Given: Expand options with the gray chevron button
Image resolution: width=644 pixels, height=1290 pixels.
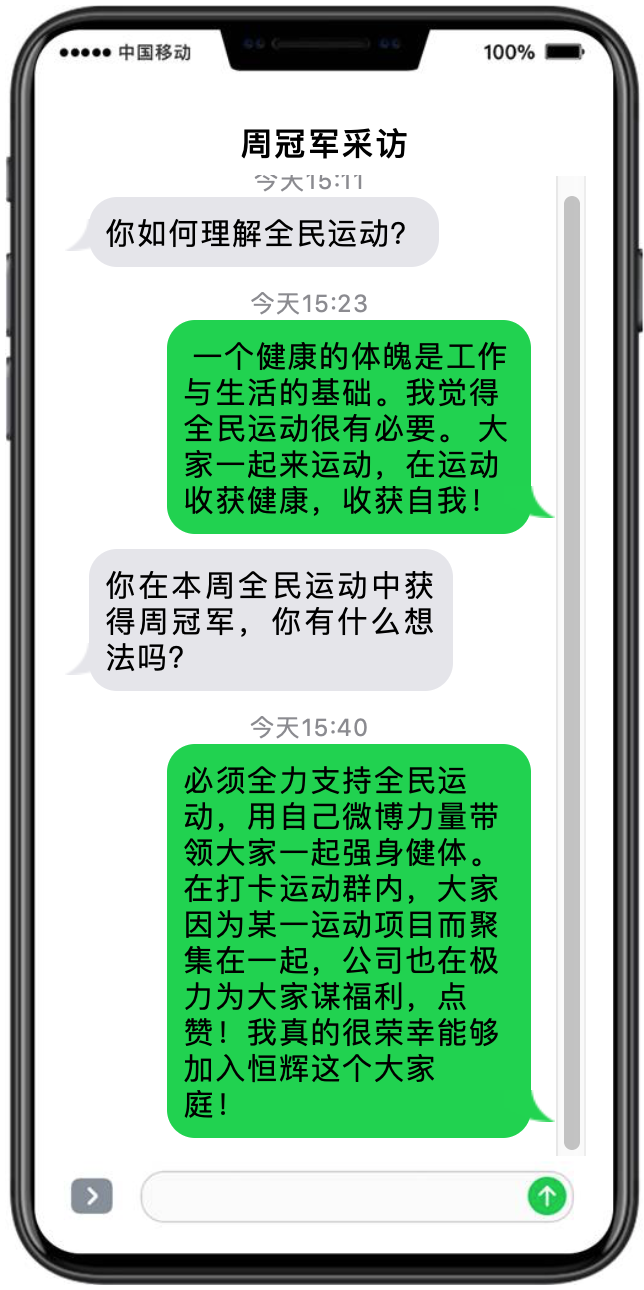Looking at the screenshot, I should point(92,1196).
